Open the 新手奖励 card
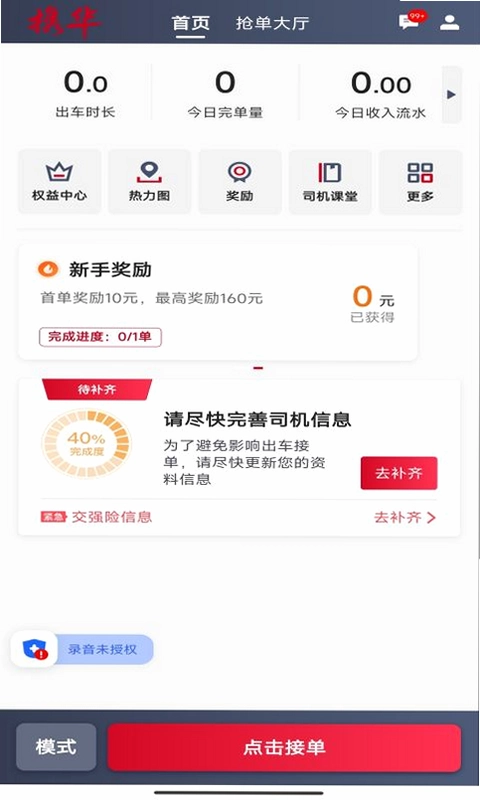480x800 pixels. pyautogui.click(x=218, y=303)
